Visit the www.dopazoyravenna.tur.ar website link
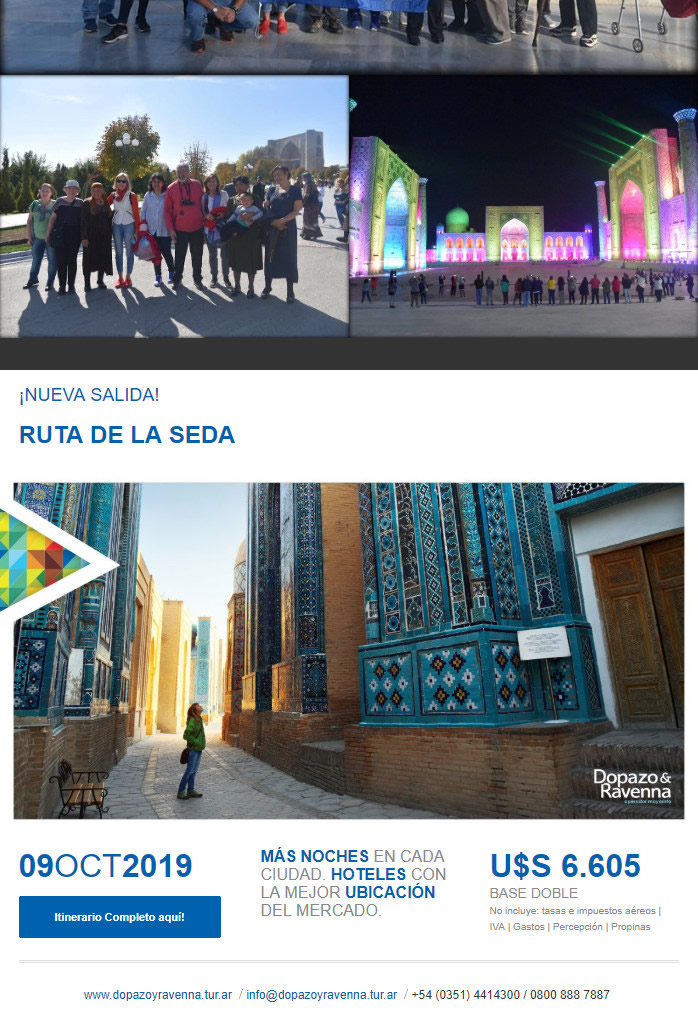 click(158, 995)
